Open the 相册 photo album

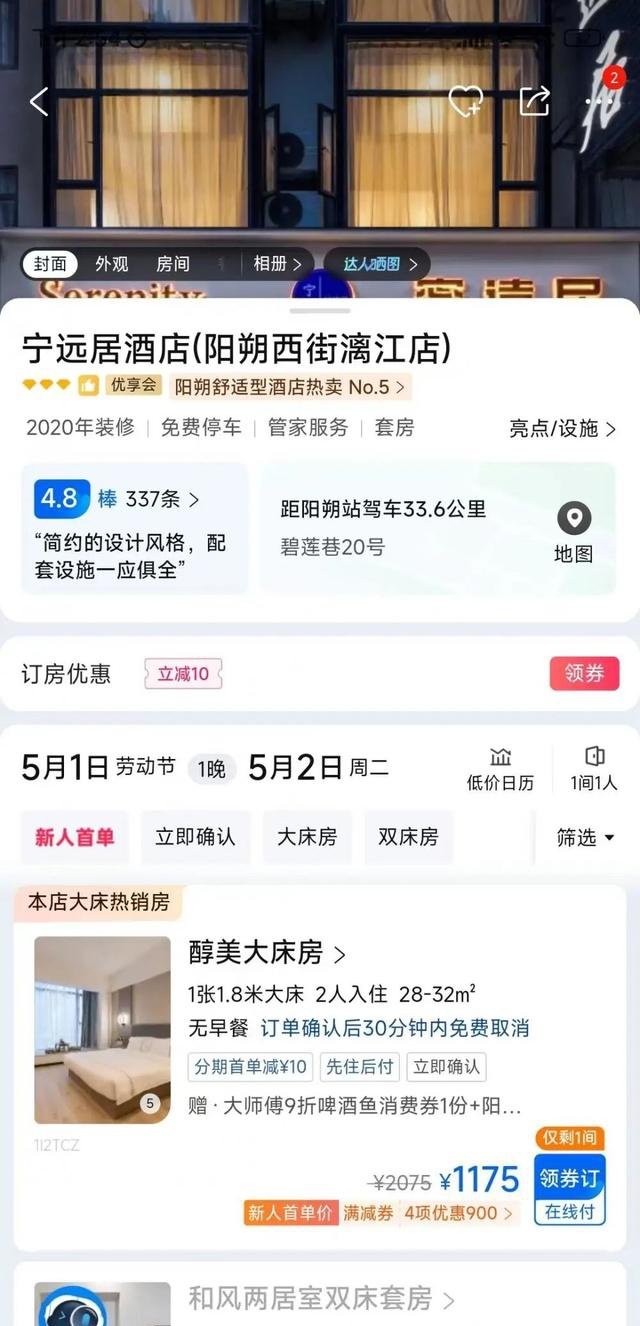pos(277,264)
